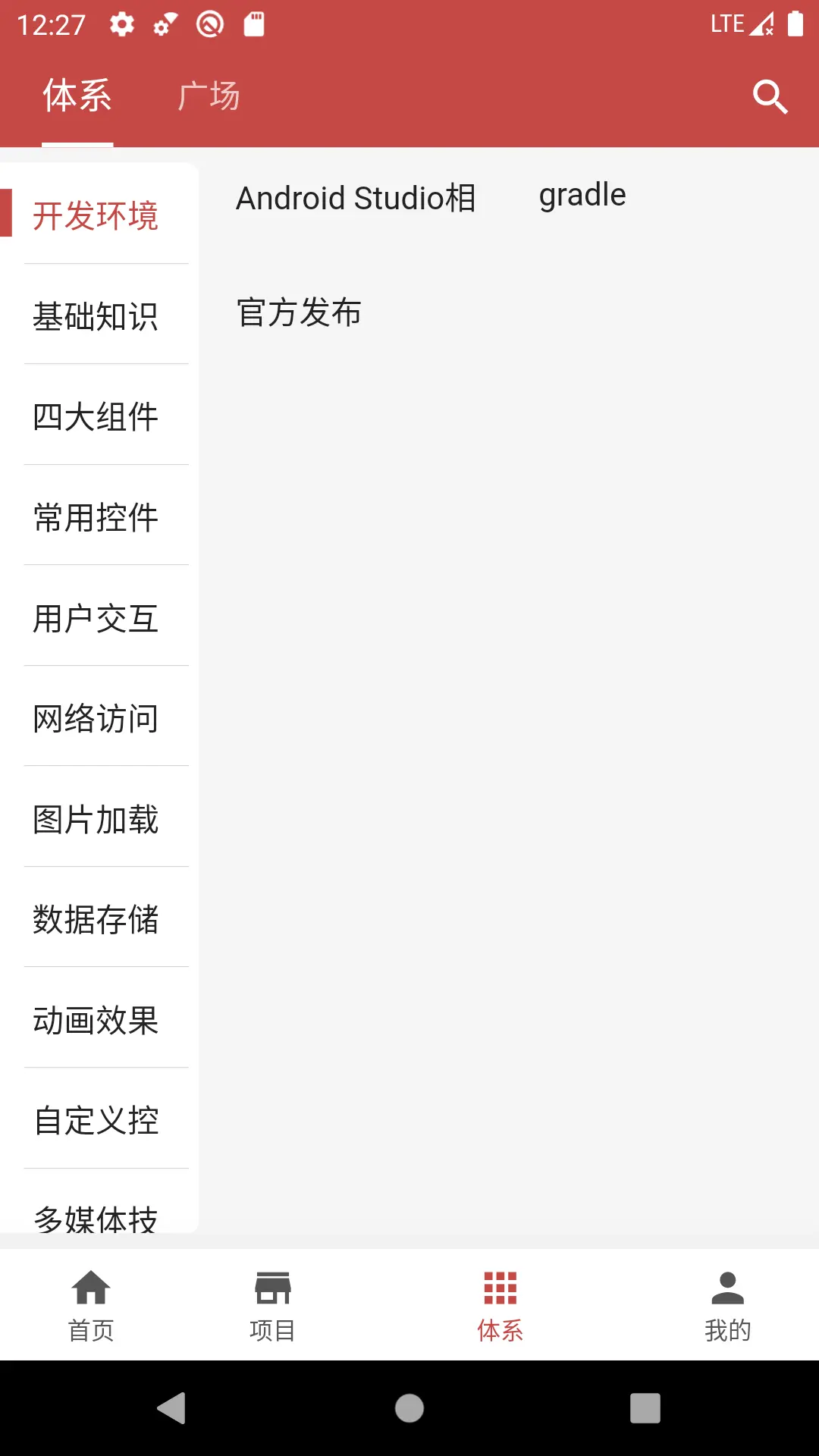Tap the 网络访问 category

click(96, 720)
